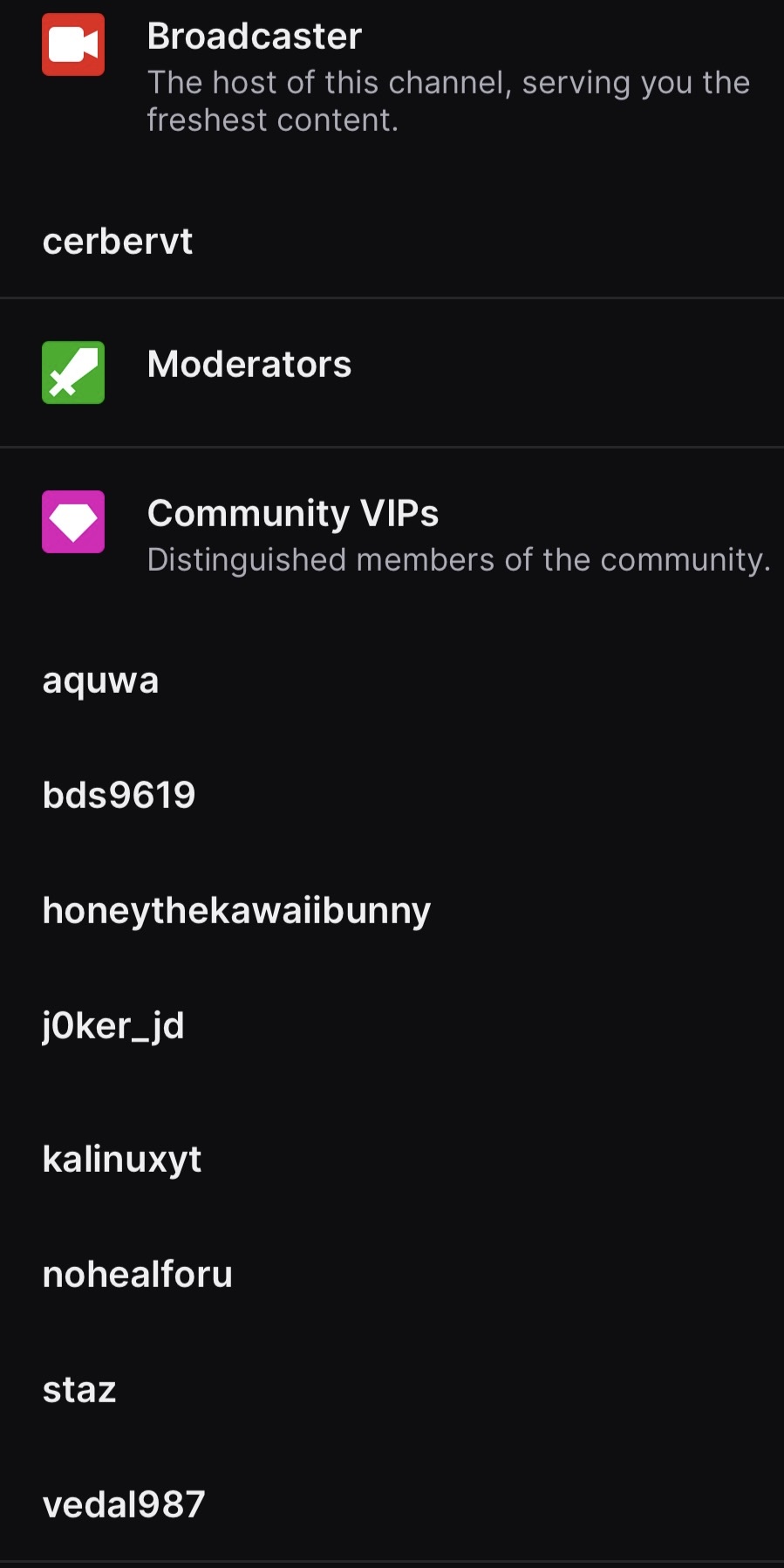Open kalinuxyt's user card
The image size is (784, 1568).
coord(122,1159)
